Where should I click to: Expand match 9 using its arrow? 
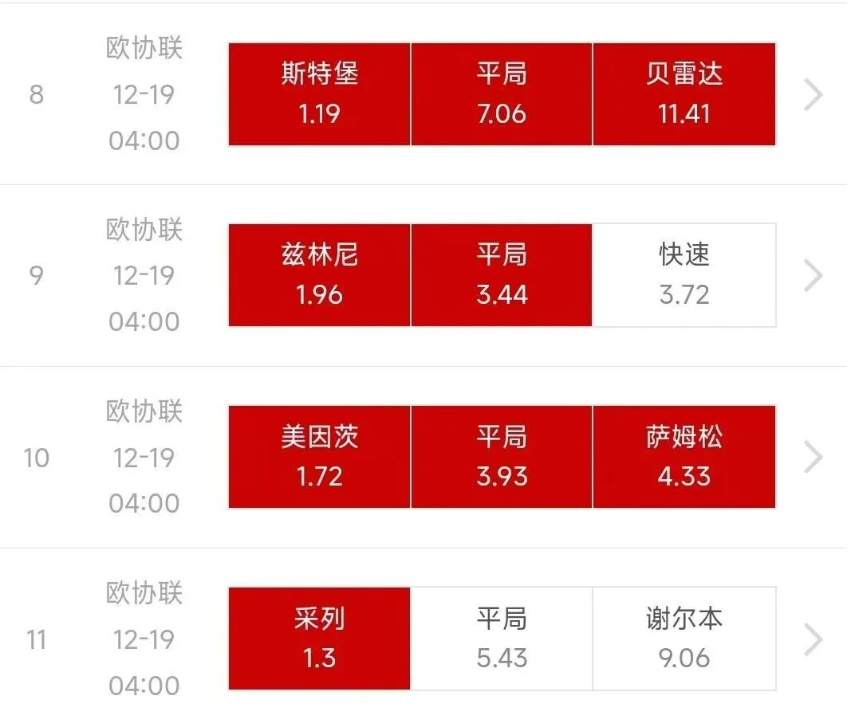(814, 276)
